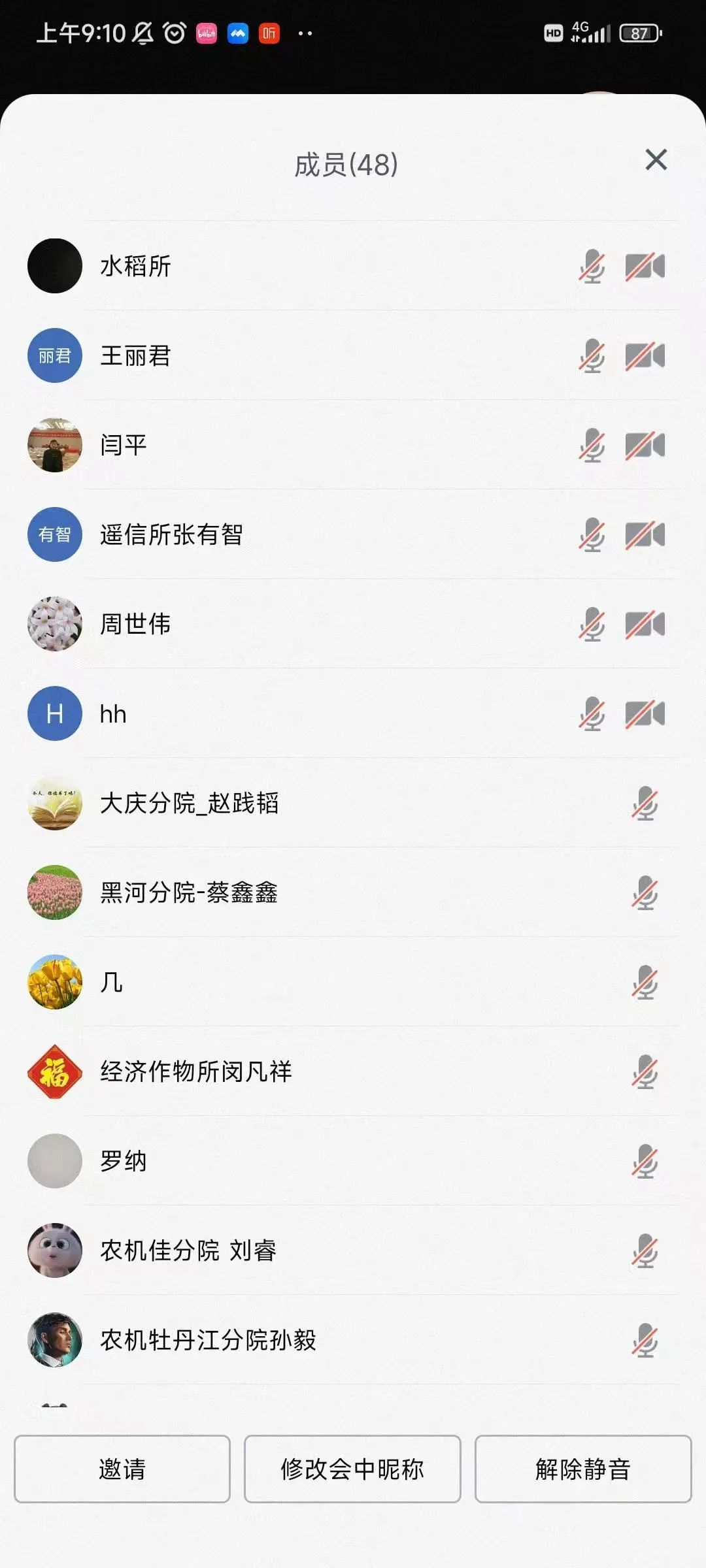Click the camera icon beside hh
706x1568 pixels.
pyautogui.click(x=644, y=715)
